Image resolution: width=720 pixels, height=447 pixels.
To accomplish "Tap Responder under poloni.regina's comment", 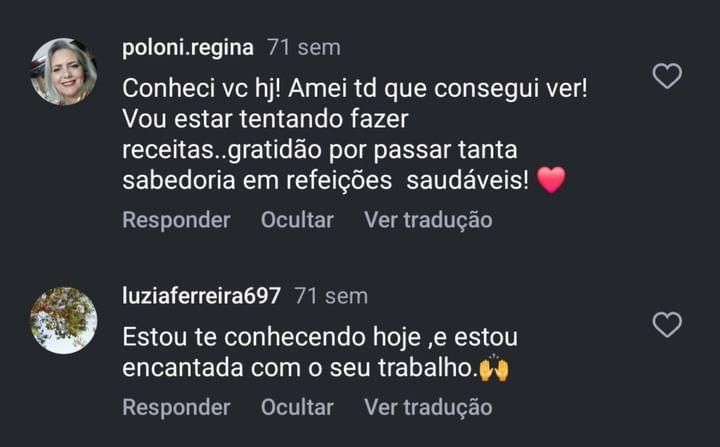I will point(176,220).
